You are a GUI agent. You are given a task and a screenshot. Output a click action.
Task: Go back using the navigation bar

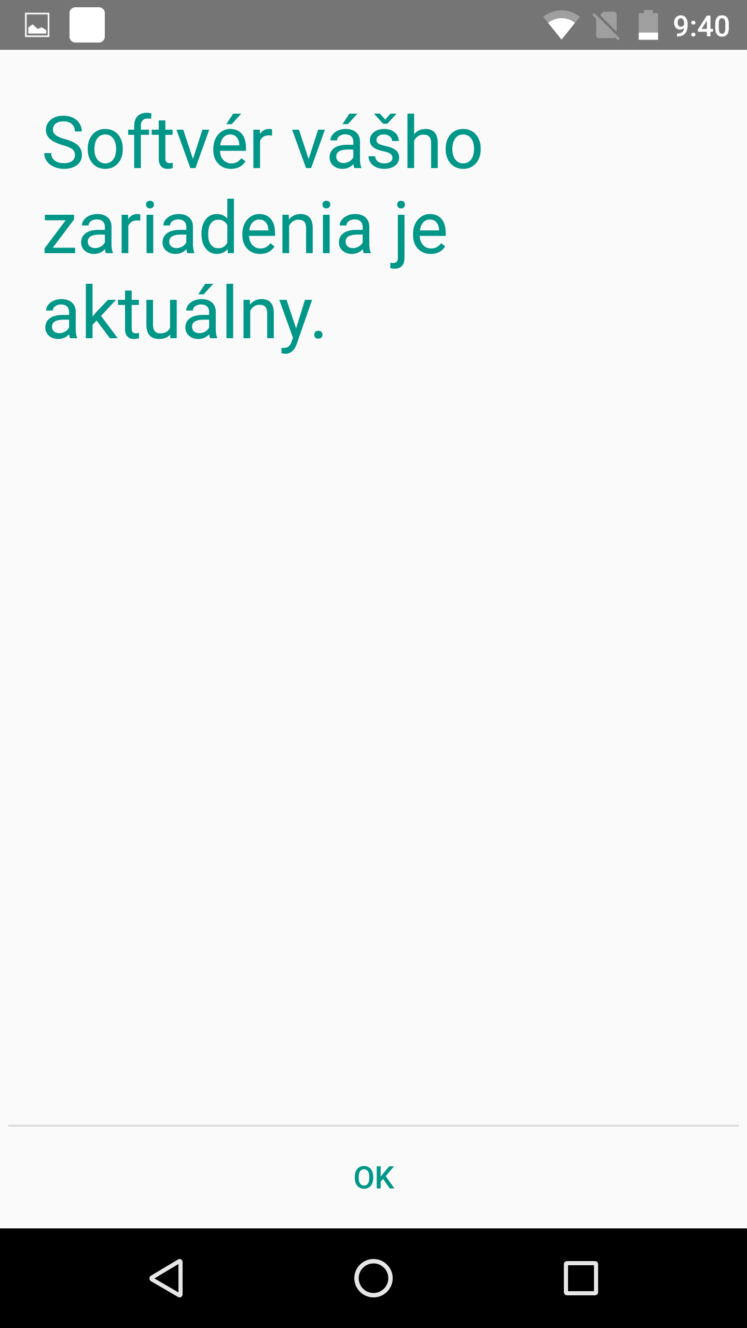166,1278
